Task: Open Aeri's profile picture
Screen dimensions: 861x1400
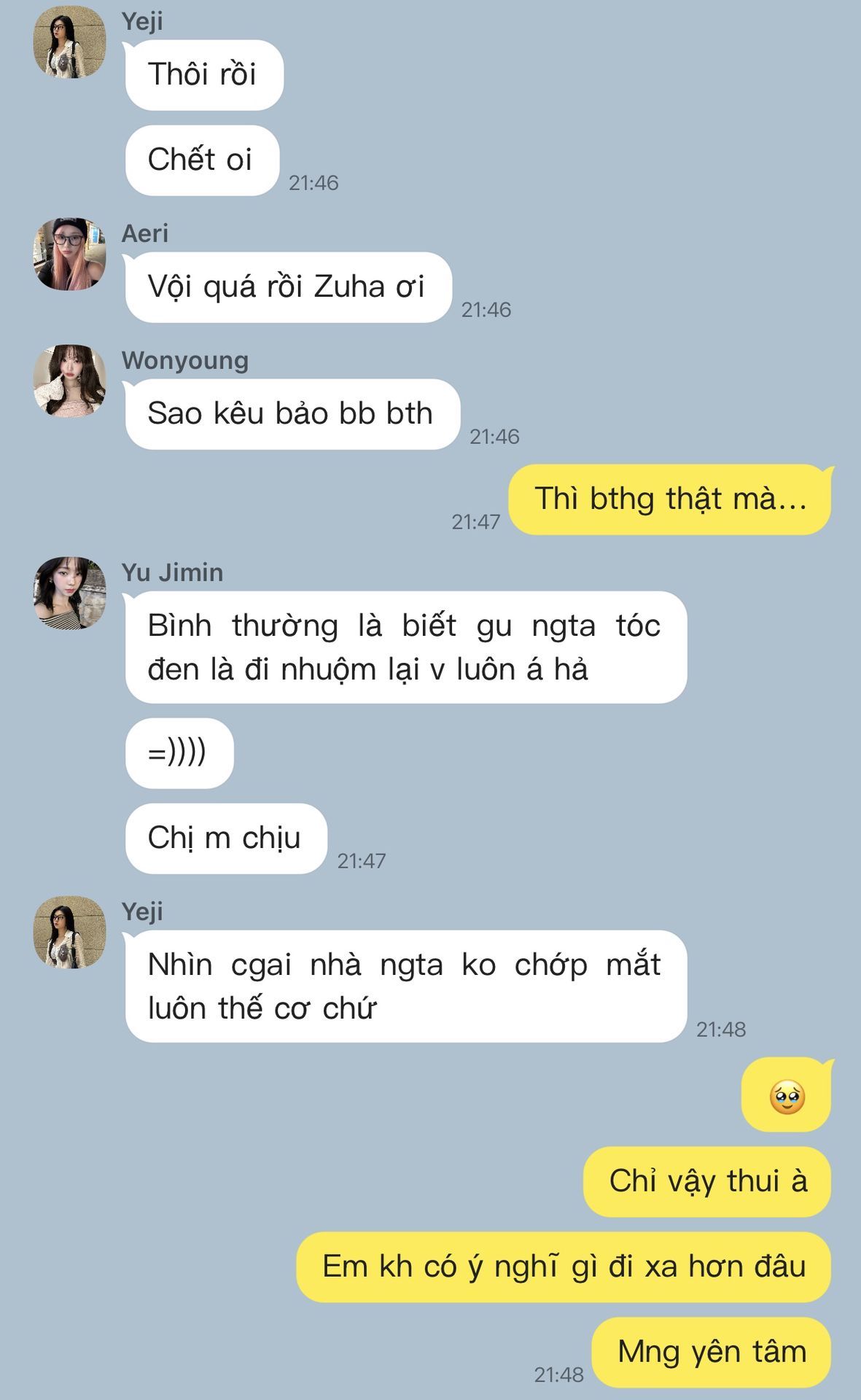Action: tap(69, 254)
